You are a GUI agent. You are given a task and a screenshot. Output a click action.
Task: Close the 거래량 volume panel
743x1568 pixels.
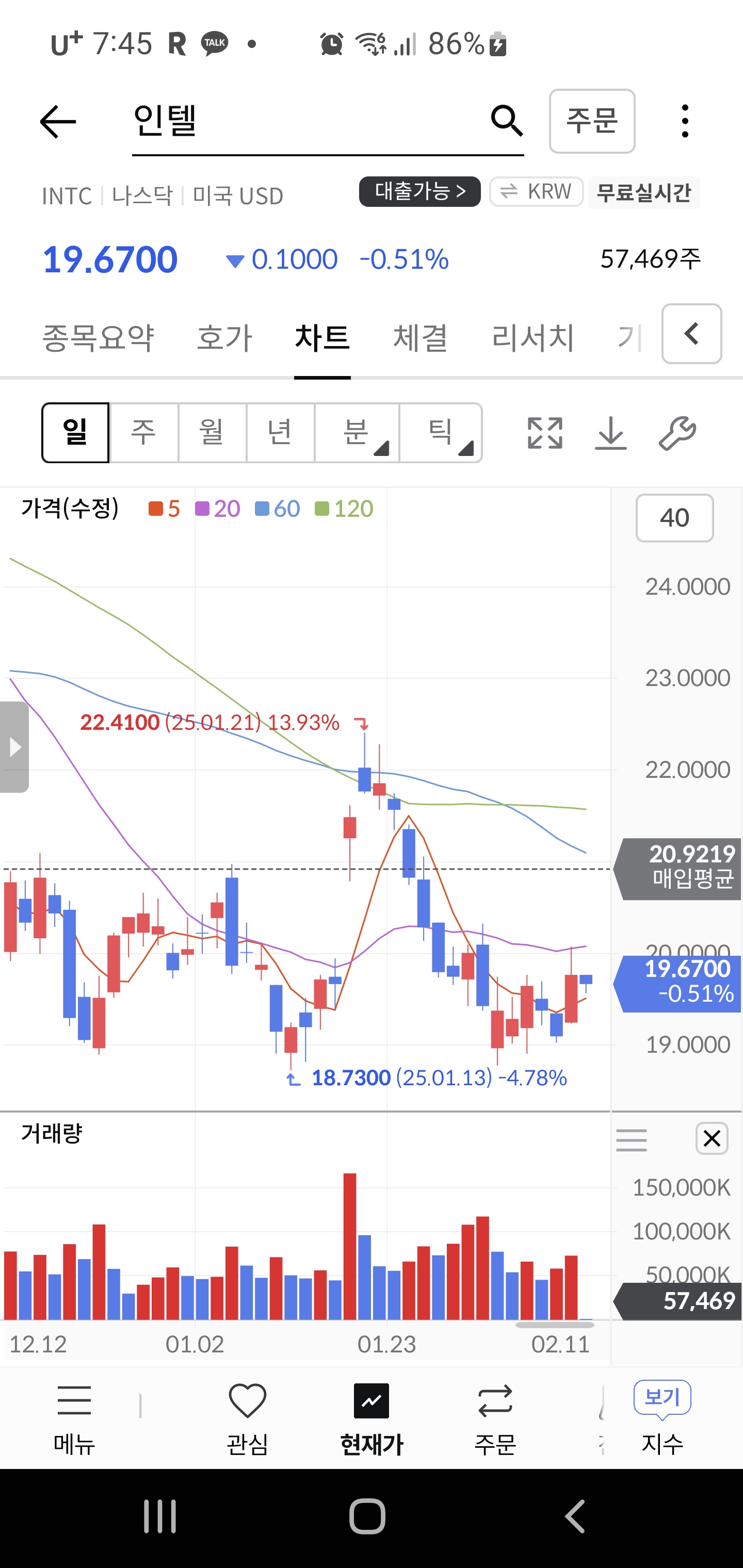[712, 1138]
